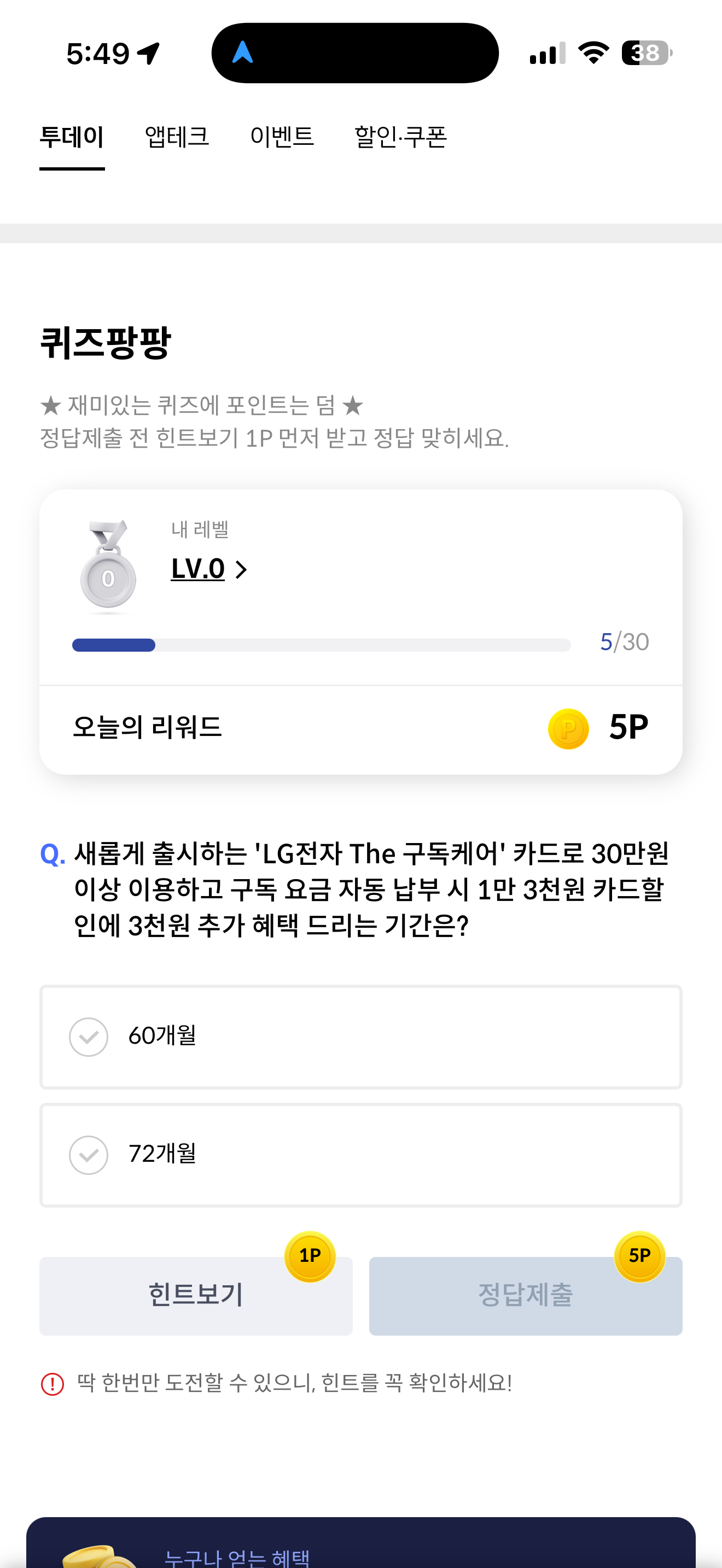This screenshot has width=722, height=1568.
Task: Tap 힌트보기 to view the hint
Action: pyautogui.click(x=196, y=1295)
